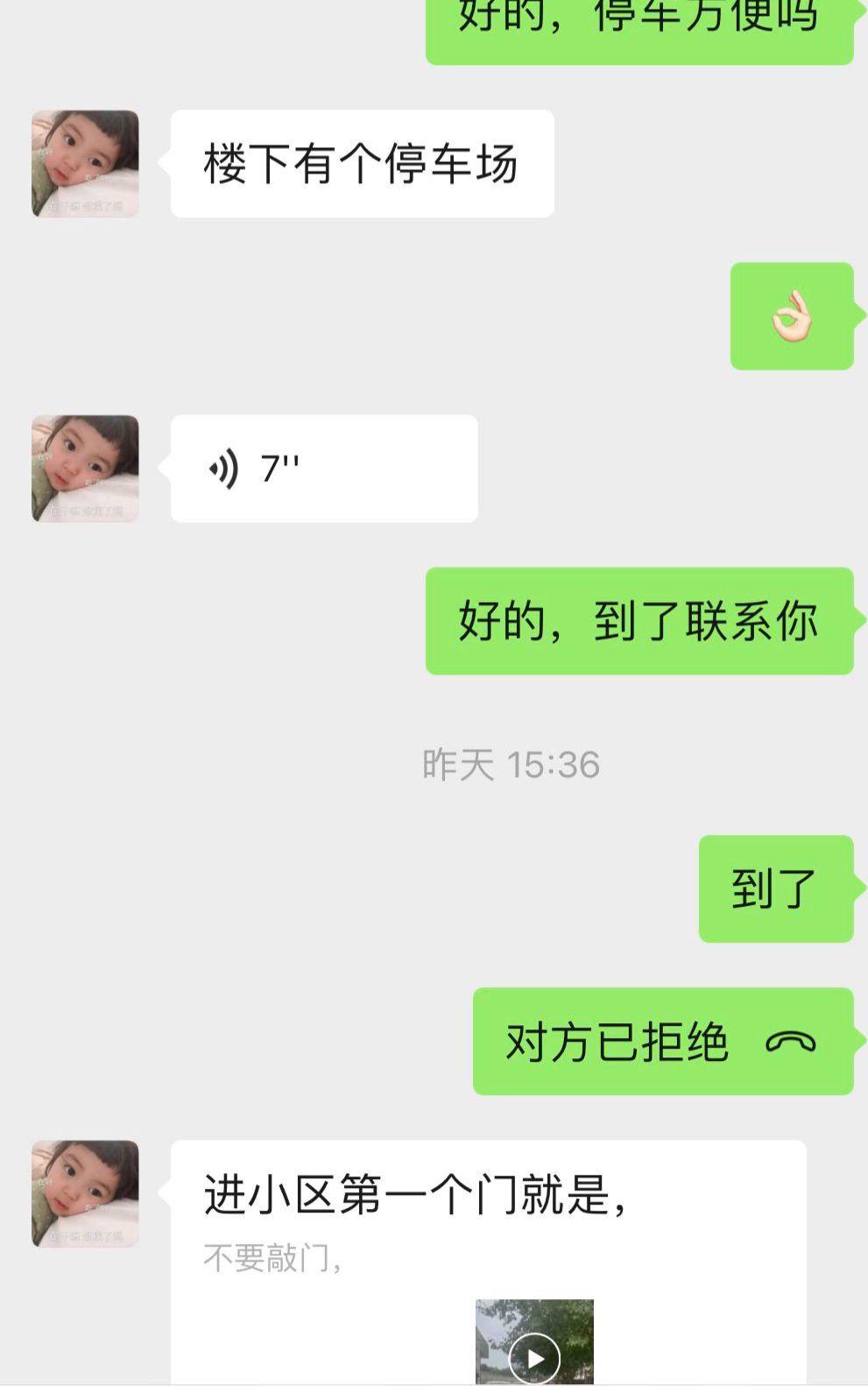View profile from avatar beside 进小区第一个门就是
The width and height of the screenshot is (868, 1386).
(x=85, y=1193)
